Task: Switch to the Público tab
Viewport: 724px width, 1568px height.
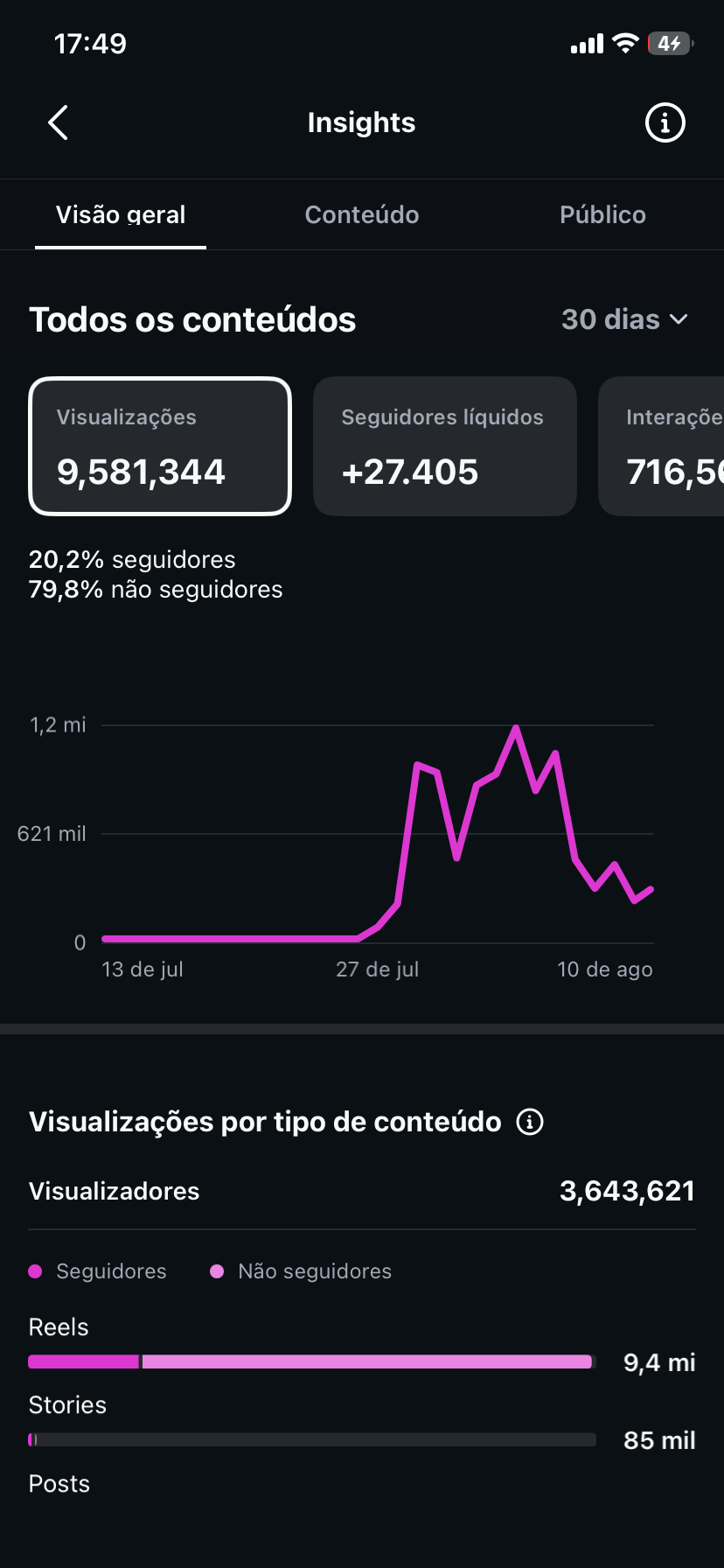Action: 602,214
